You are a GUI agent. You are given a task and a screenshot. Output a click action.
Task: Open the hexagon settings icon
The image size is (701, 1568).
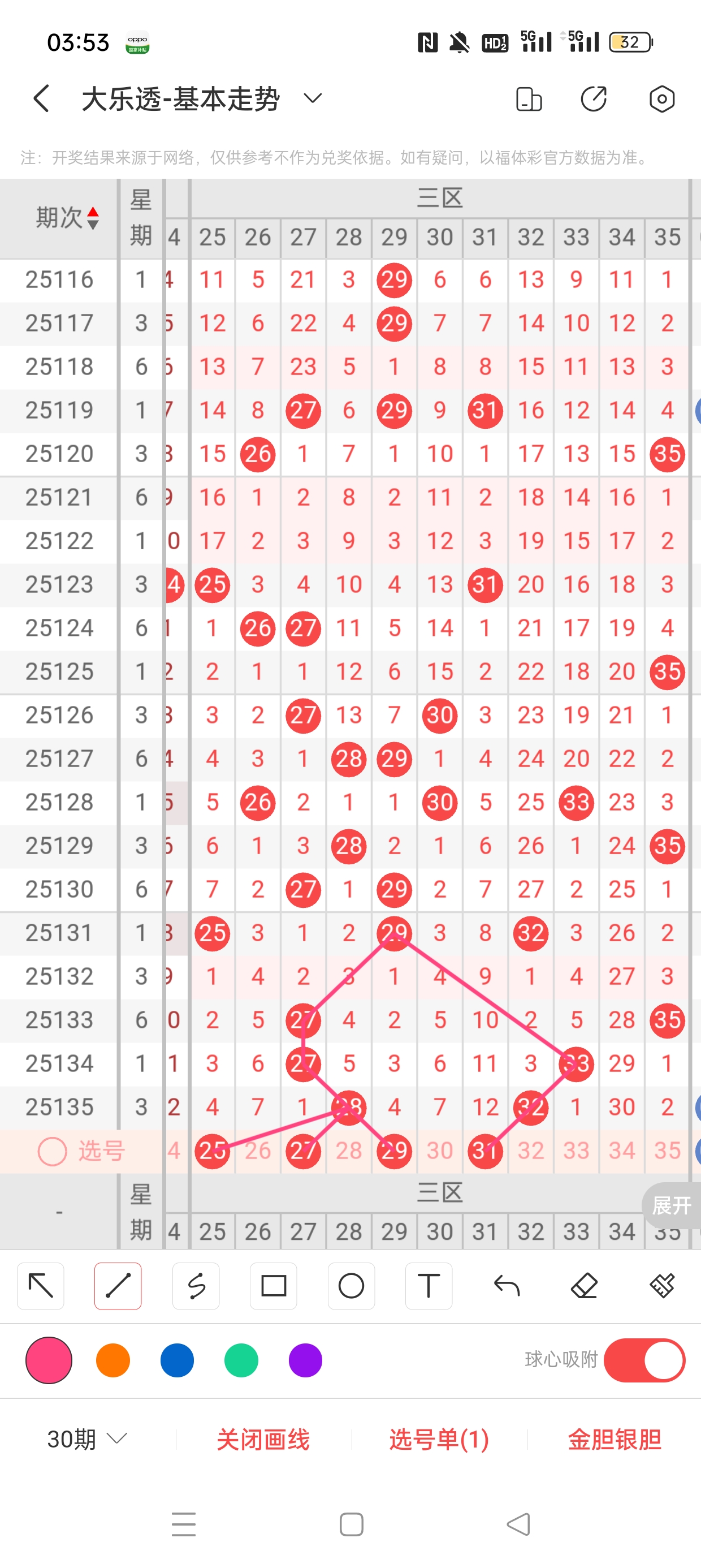pyautogui.click(x=661, y=98)
